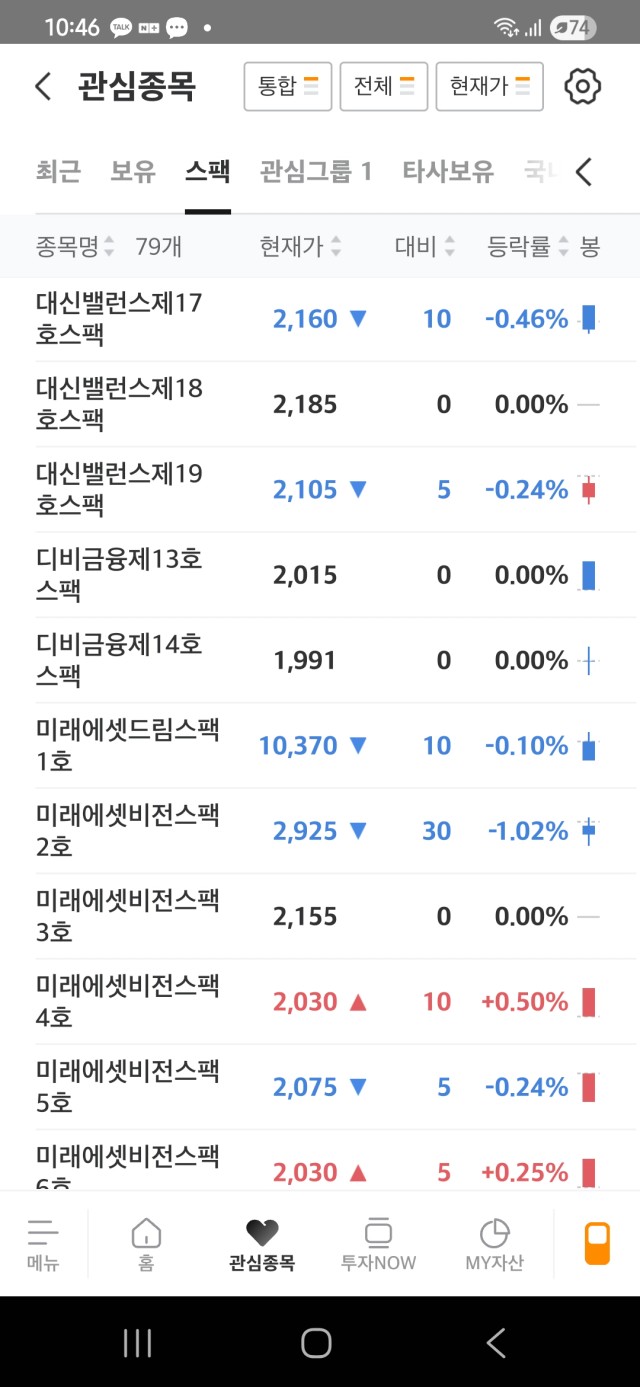Switch to 투자NOW tab
640x1387 pixels.
(378, 1244)
